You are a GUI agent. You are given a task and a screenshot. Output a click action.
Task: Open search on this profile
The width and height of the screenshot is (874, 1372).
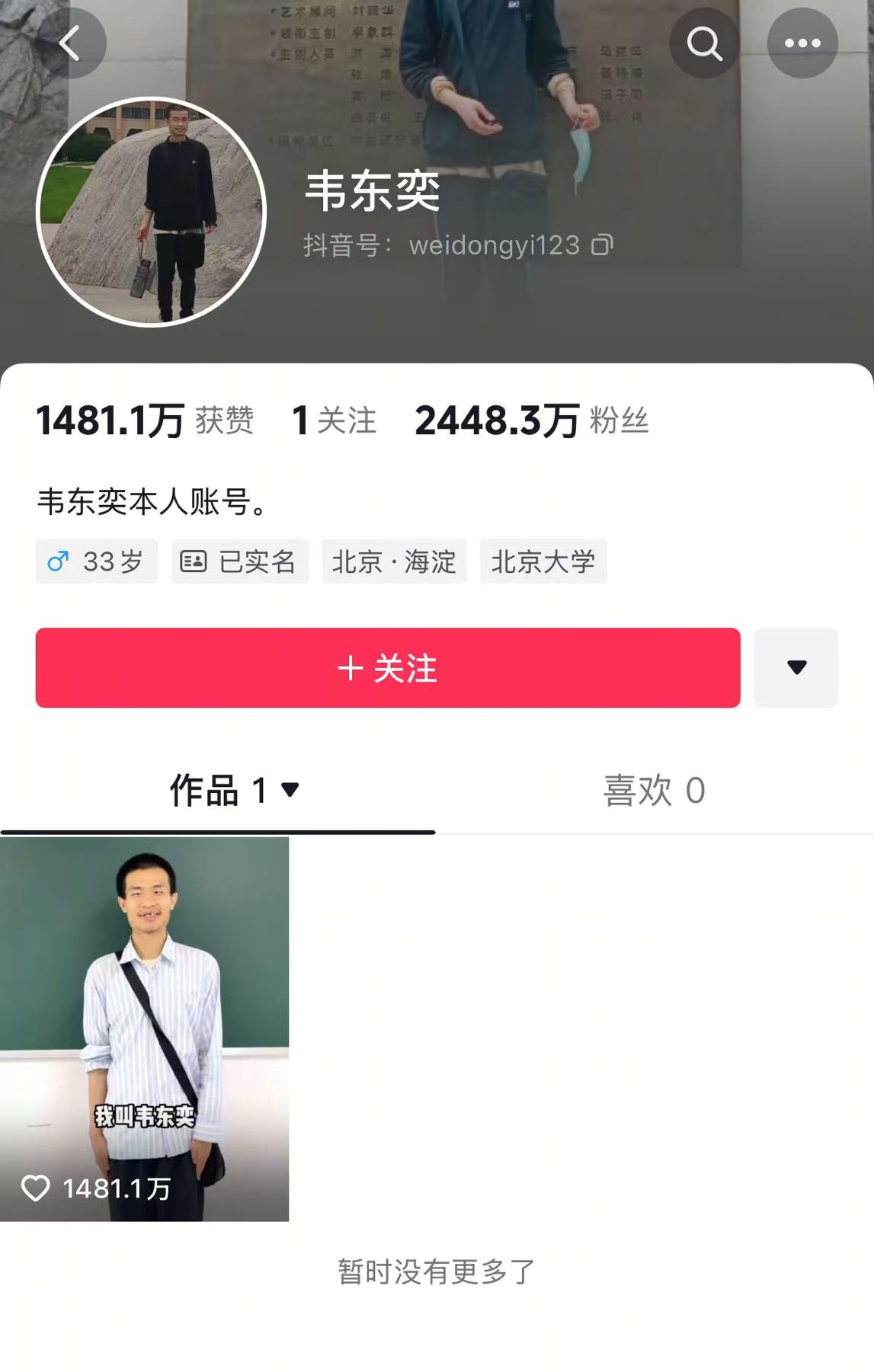pyautogui.click(x=704, y=43)
